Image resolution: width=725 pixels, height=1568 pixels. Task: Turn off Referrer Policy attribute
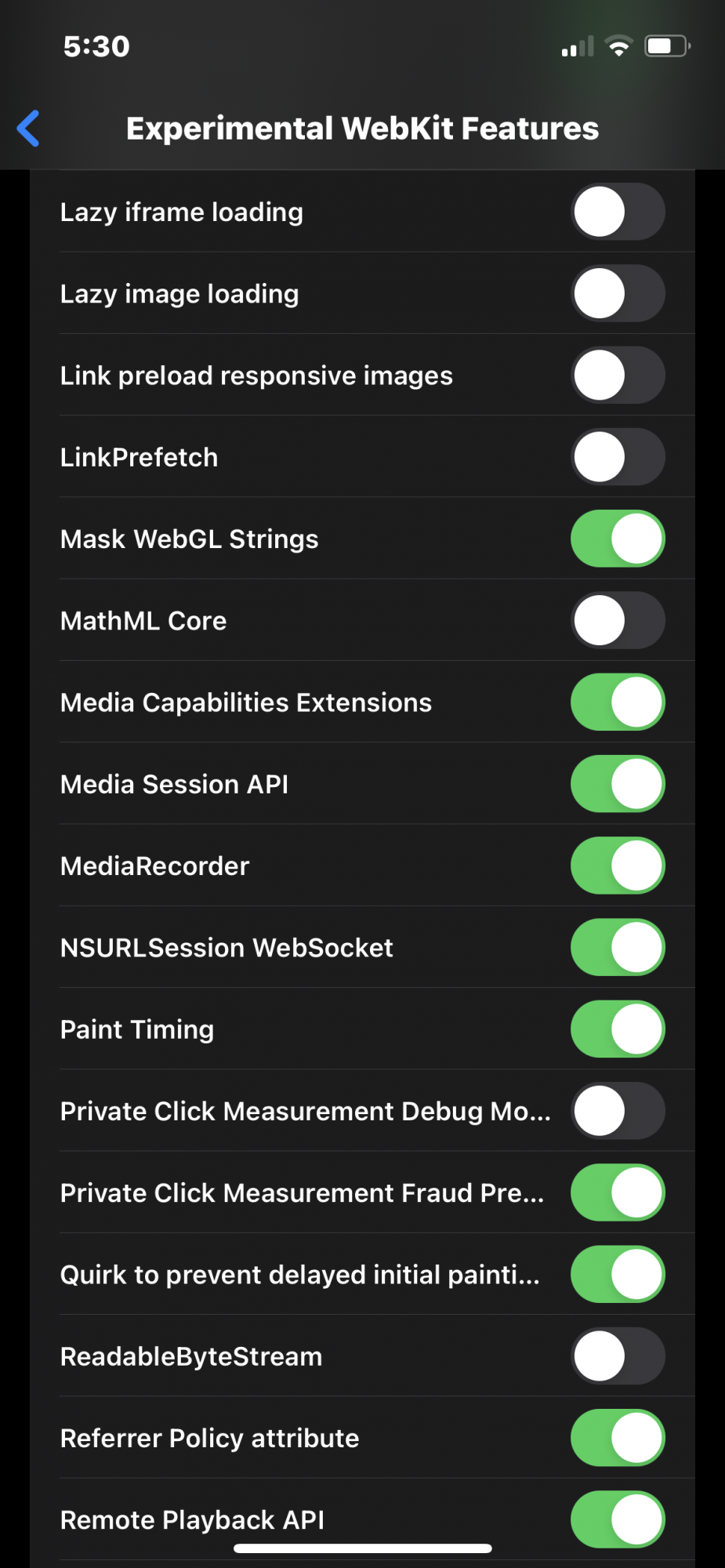click(x=618, y=1438)
